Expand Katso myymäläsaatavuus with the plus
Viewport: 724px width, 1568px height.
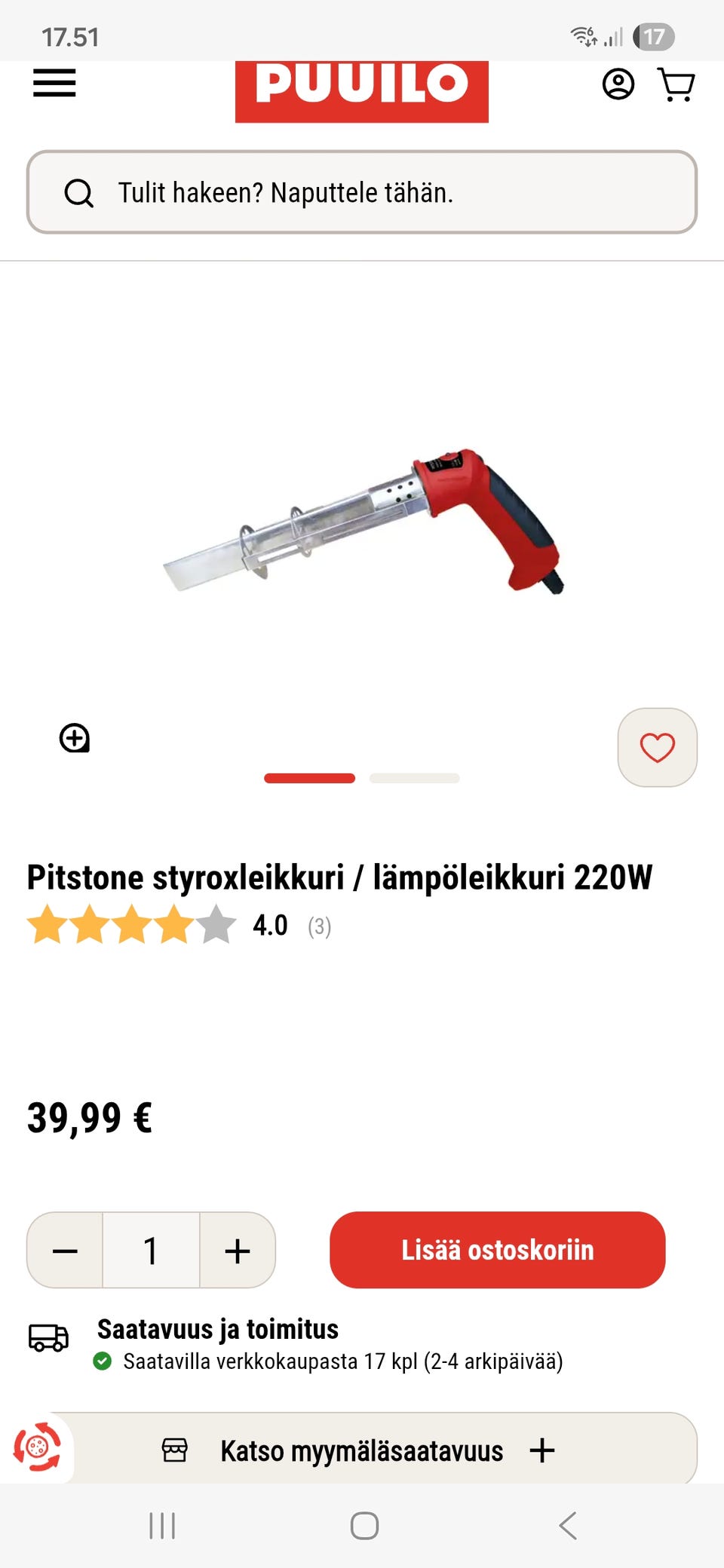coord(541,1450)
